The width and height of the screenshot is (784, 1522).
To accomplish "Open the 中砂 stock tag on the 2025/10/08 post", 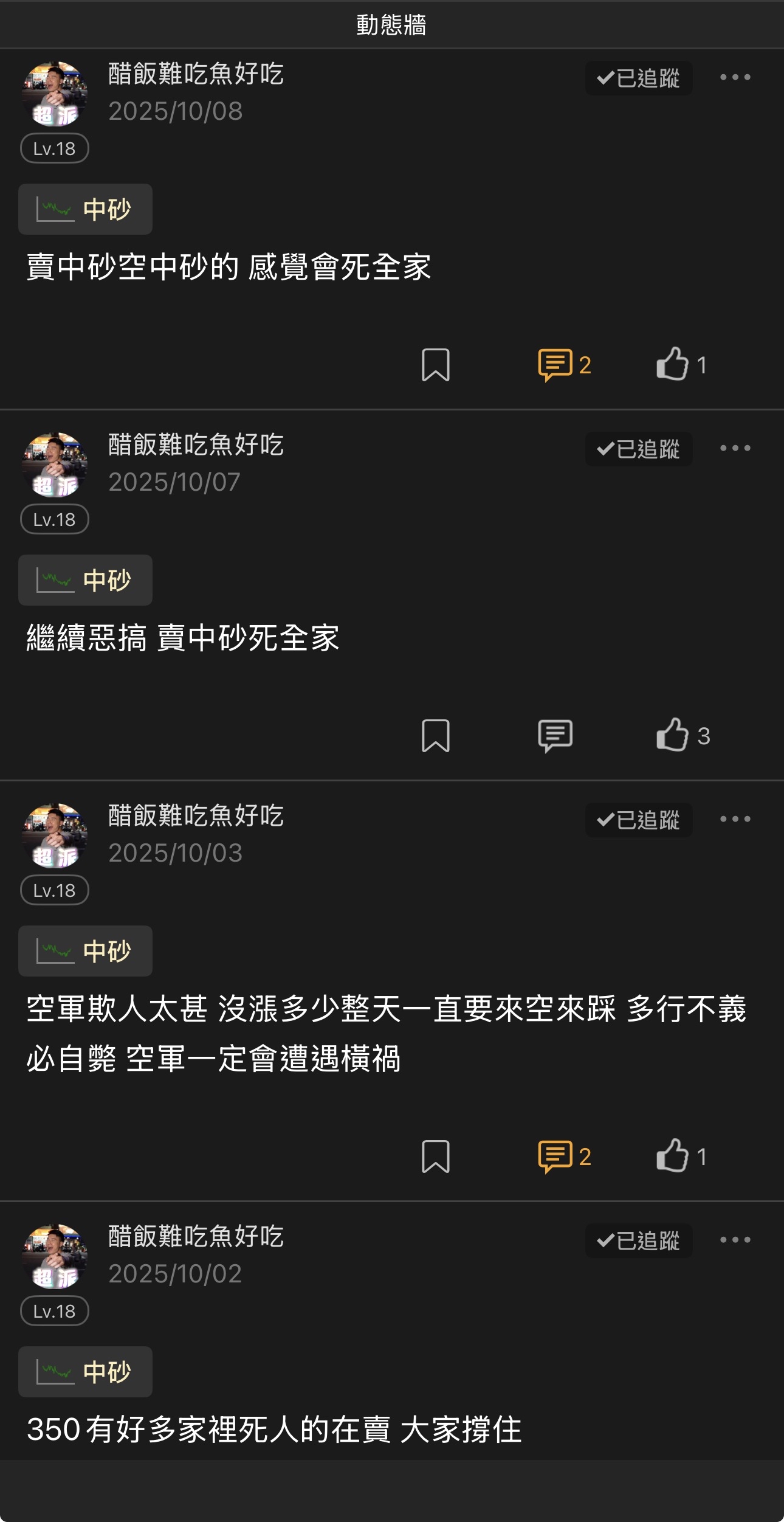I will click(x=85, y=209).
